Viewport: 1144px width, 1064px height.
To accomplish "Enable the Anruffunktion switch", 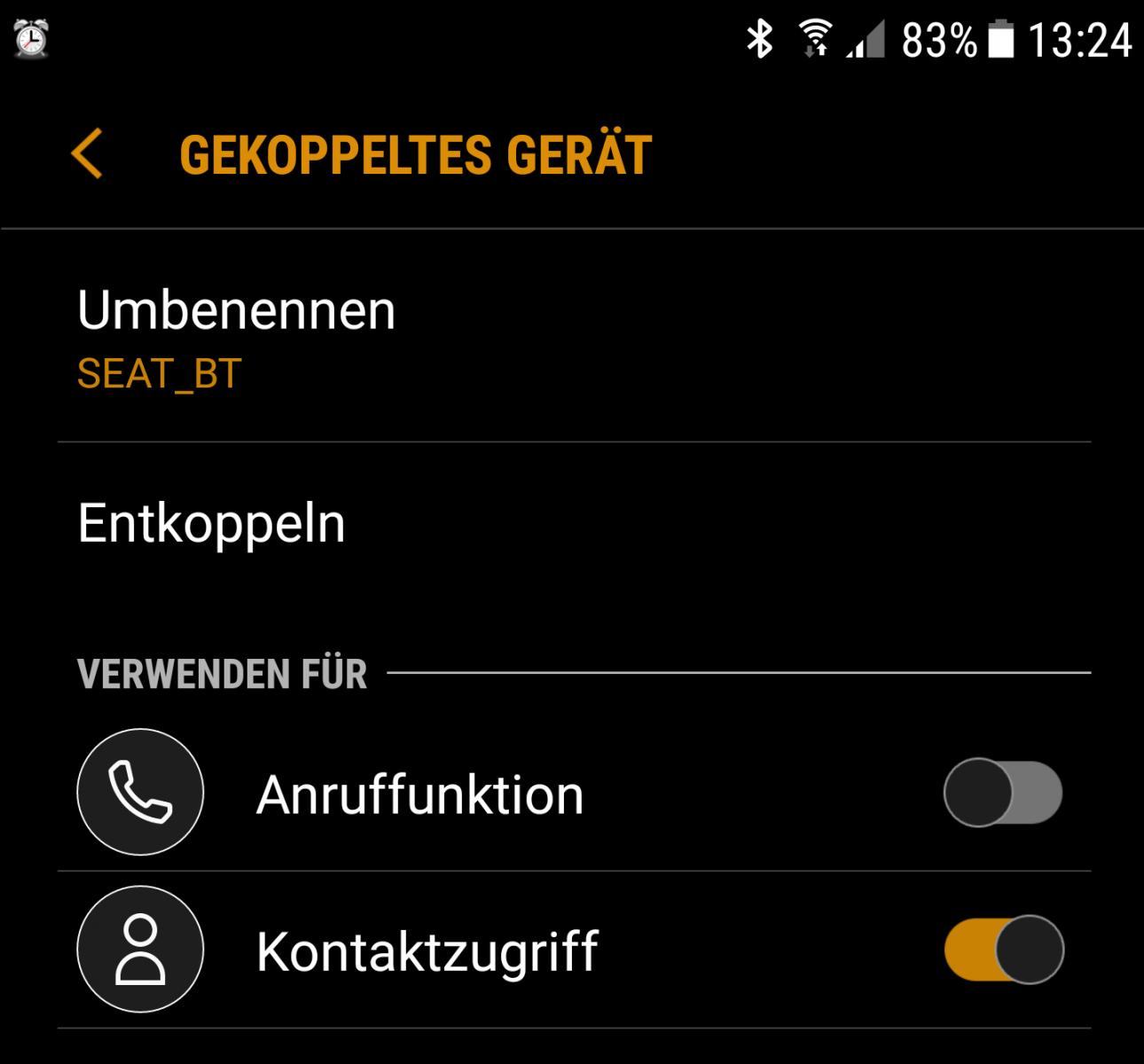I will [1002, 793].
